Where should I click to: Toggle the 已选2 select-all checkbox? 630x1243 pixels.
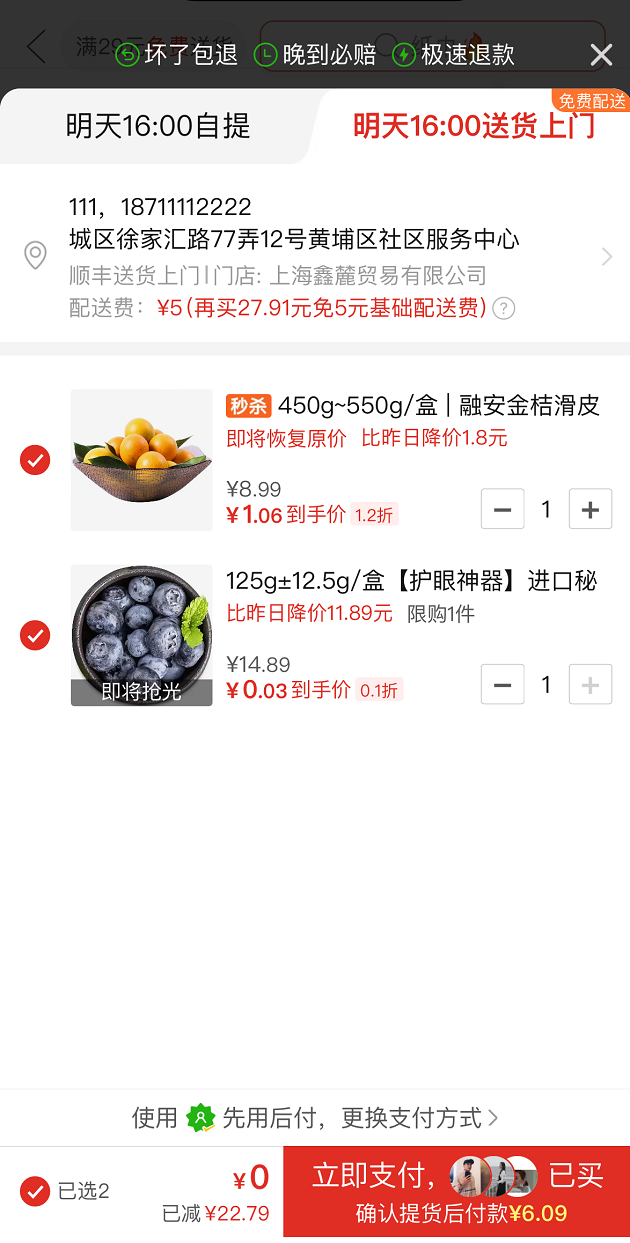(35, 1191)
